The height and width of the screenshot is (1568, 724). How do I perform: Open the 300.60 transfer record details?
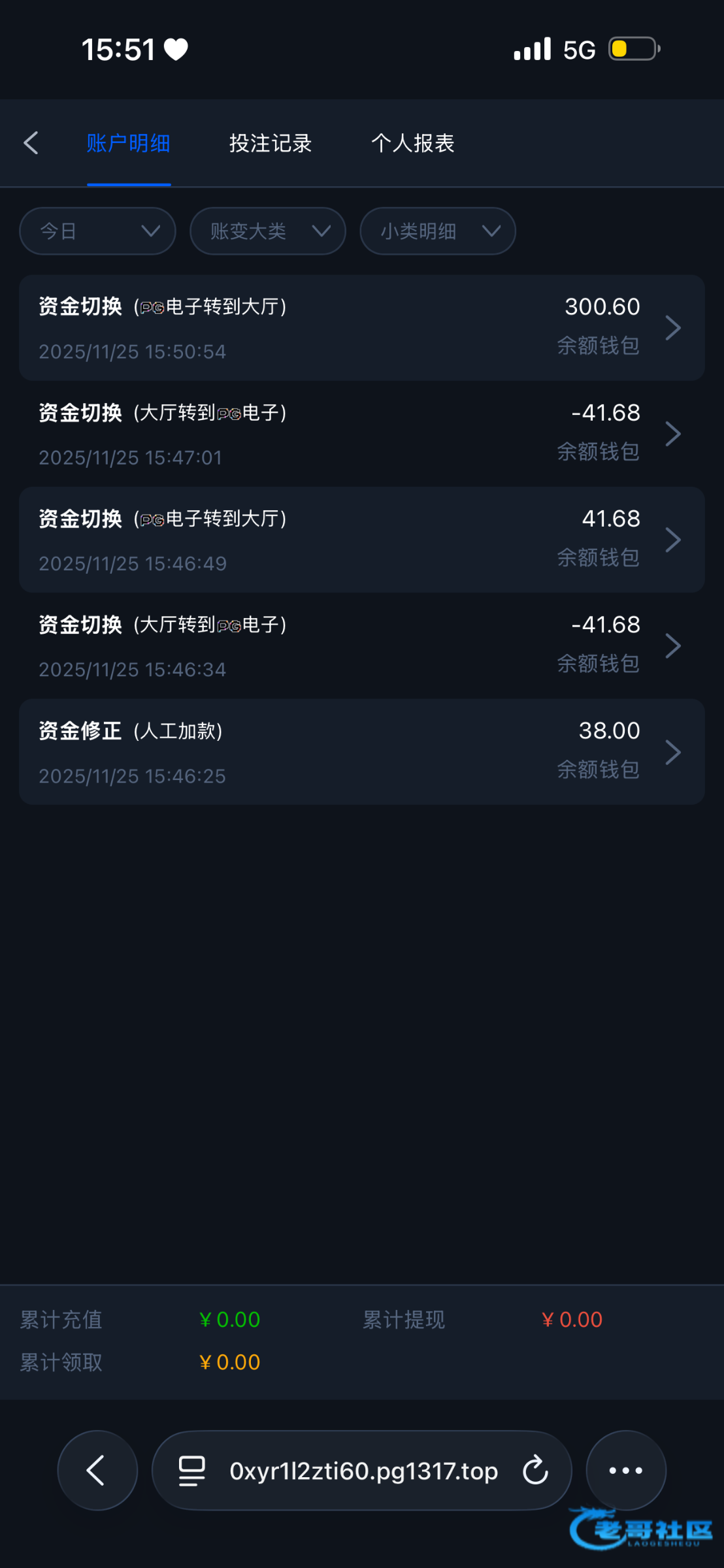click(x=361, y=328)
